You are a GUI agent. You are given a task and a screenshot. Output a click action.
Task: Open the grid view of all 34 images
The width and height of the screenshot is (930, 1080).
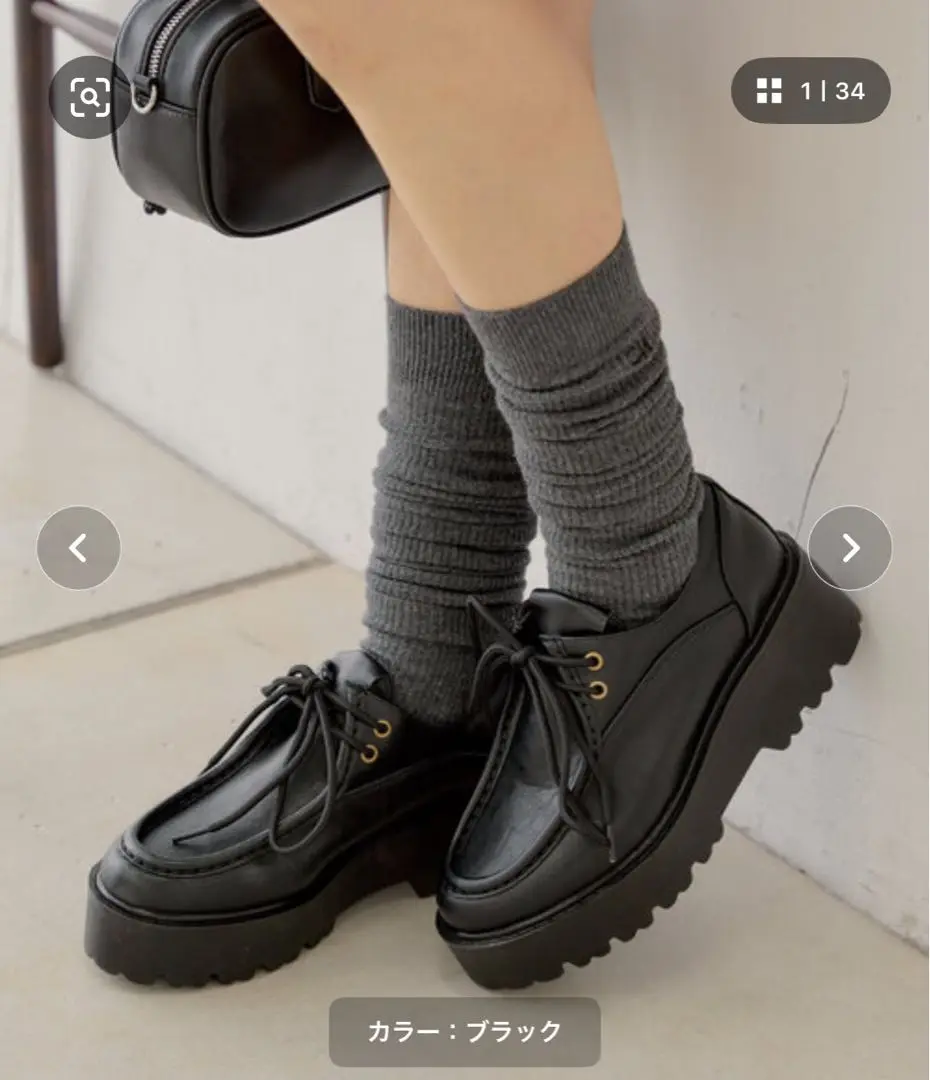(x=810, y=91)
